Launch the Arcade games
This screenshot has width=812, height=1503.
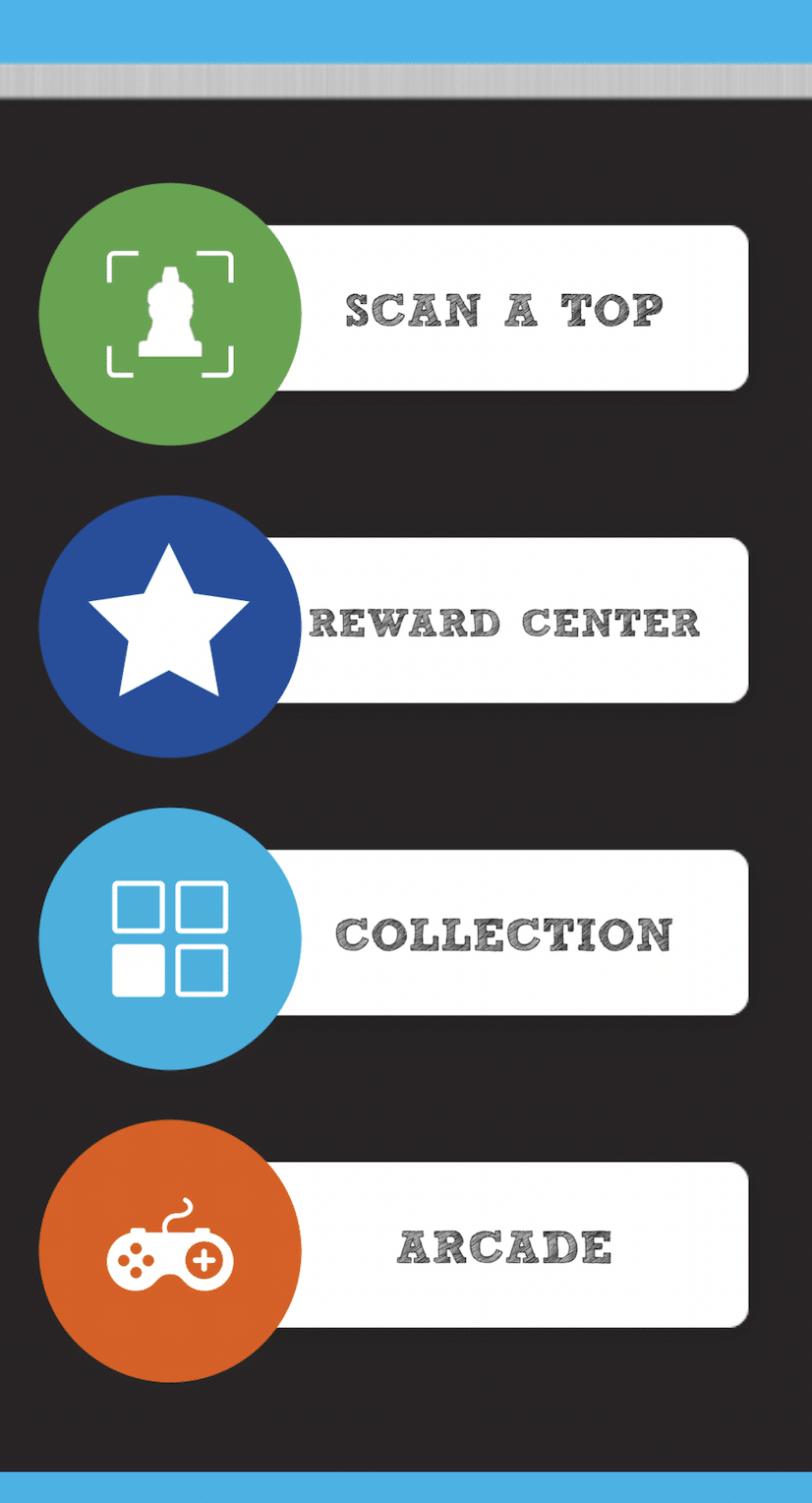pos(503,1245)
